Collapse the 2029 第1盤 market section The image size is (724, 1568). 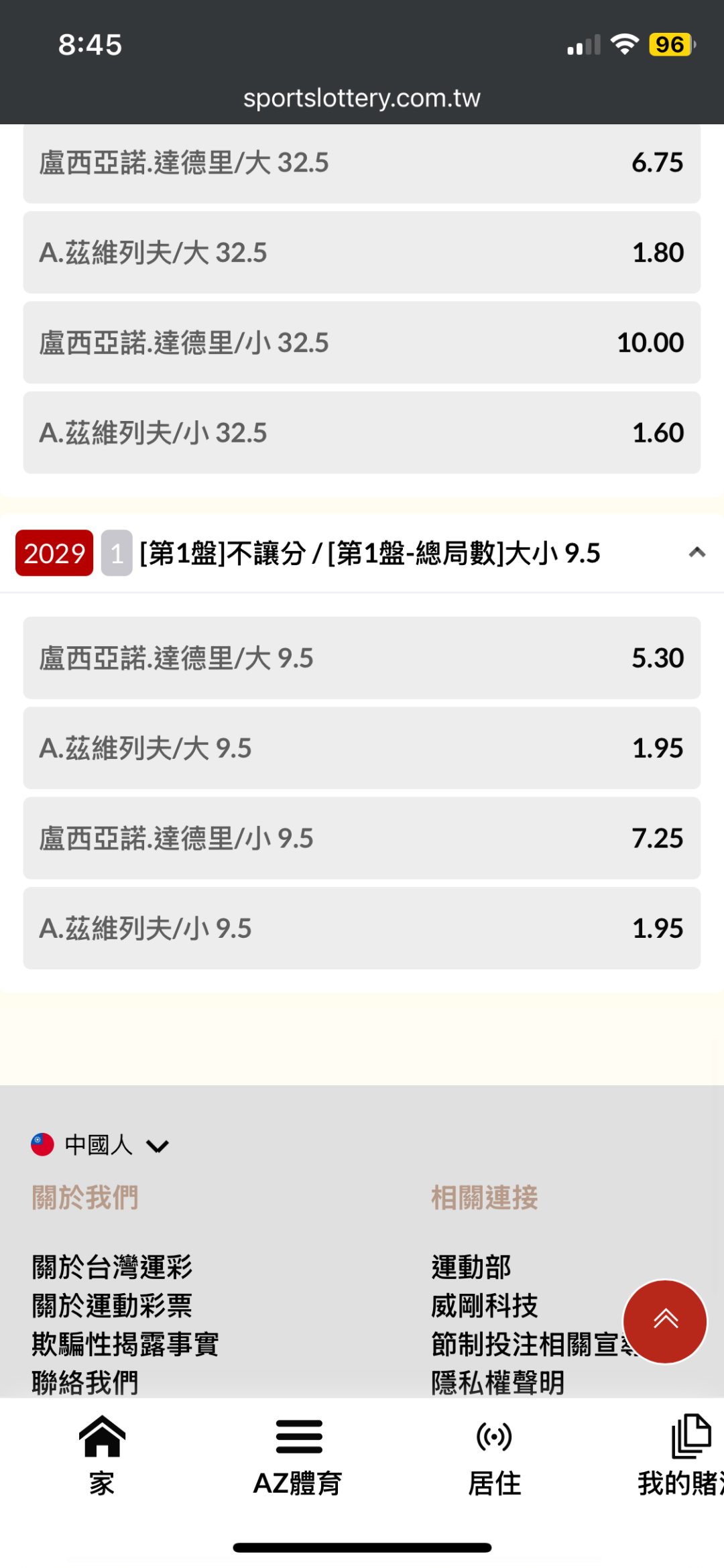(697, 553)
